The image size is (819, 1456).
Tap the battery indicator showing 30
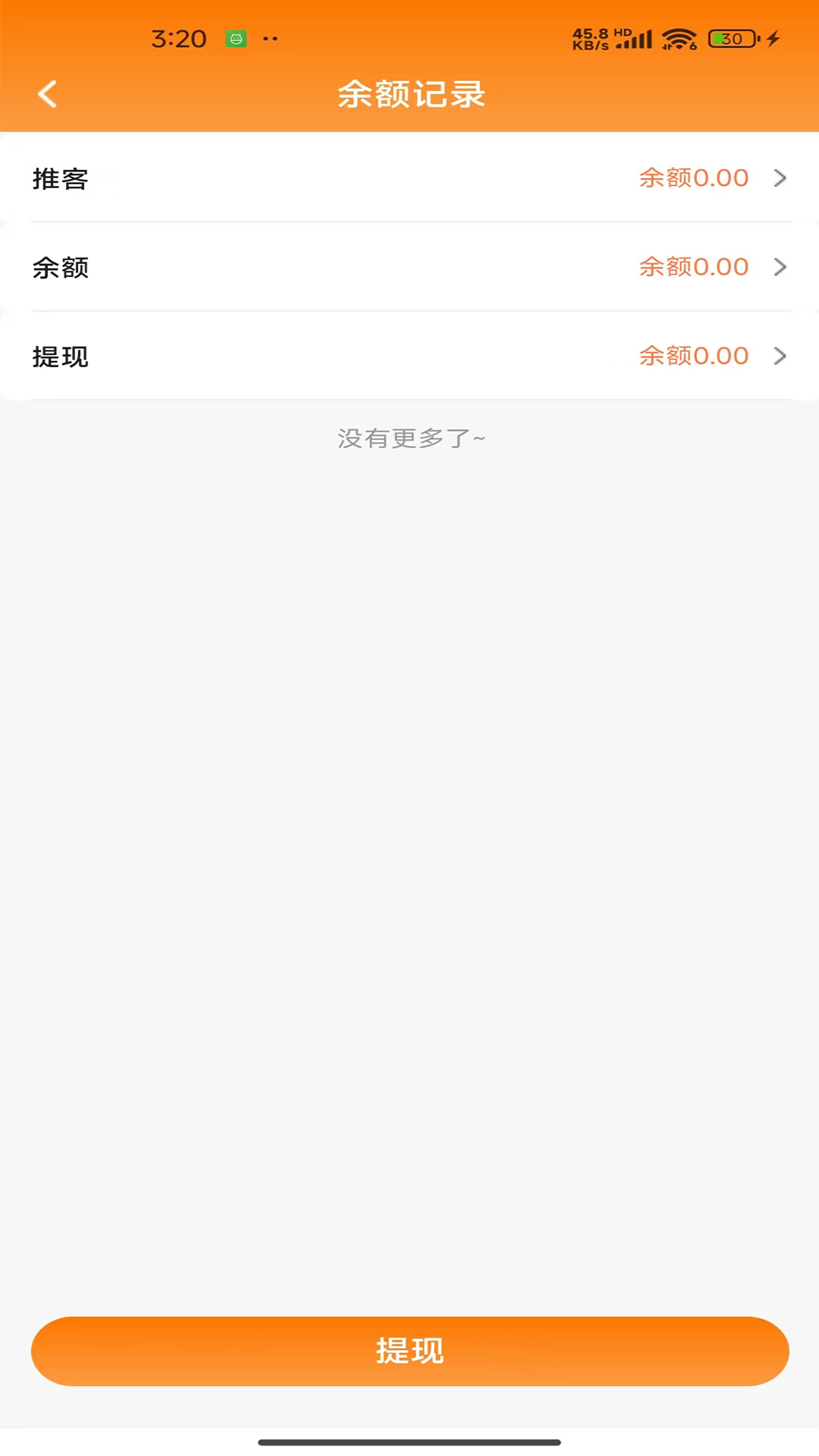tap(730, 37)
